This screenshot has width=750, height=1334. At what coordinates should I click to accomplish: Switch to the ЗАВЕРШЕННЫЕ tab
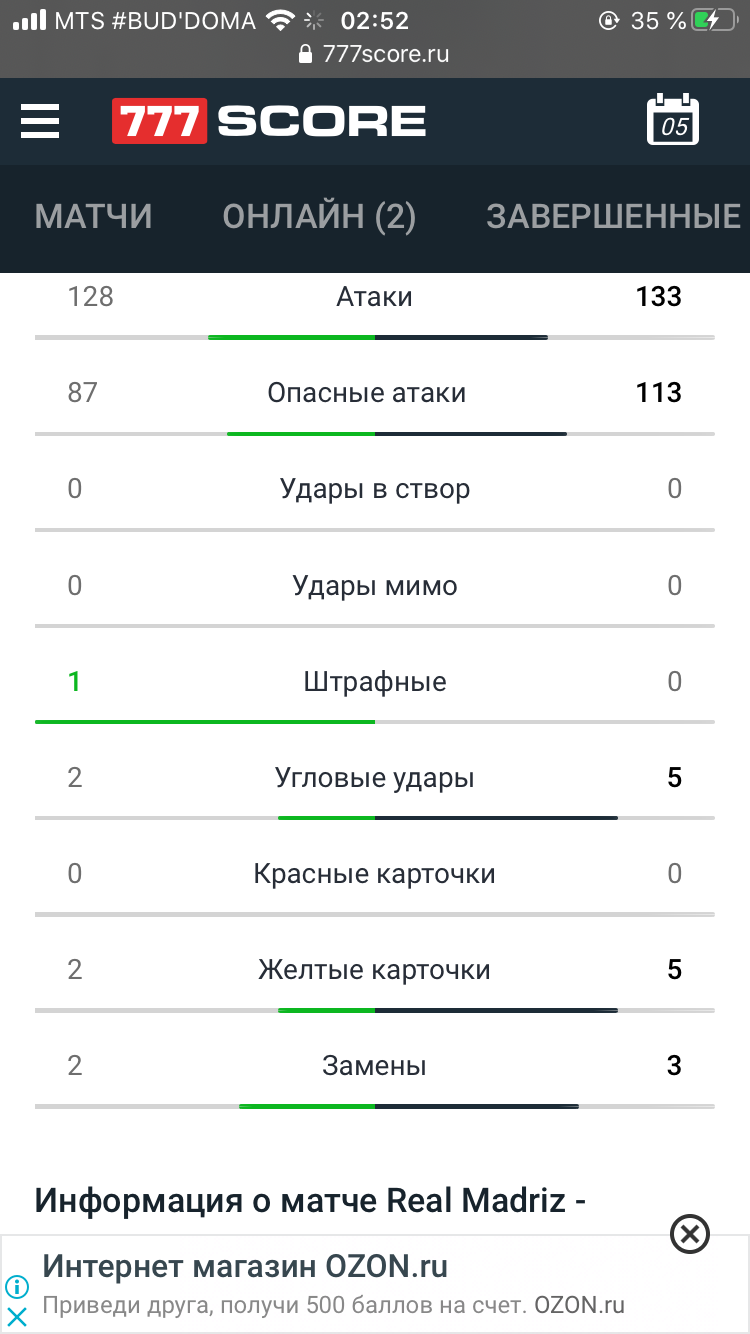pyautogui.click(x=613, y=216)
